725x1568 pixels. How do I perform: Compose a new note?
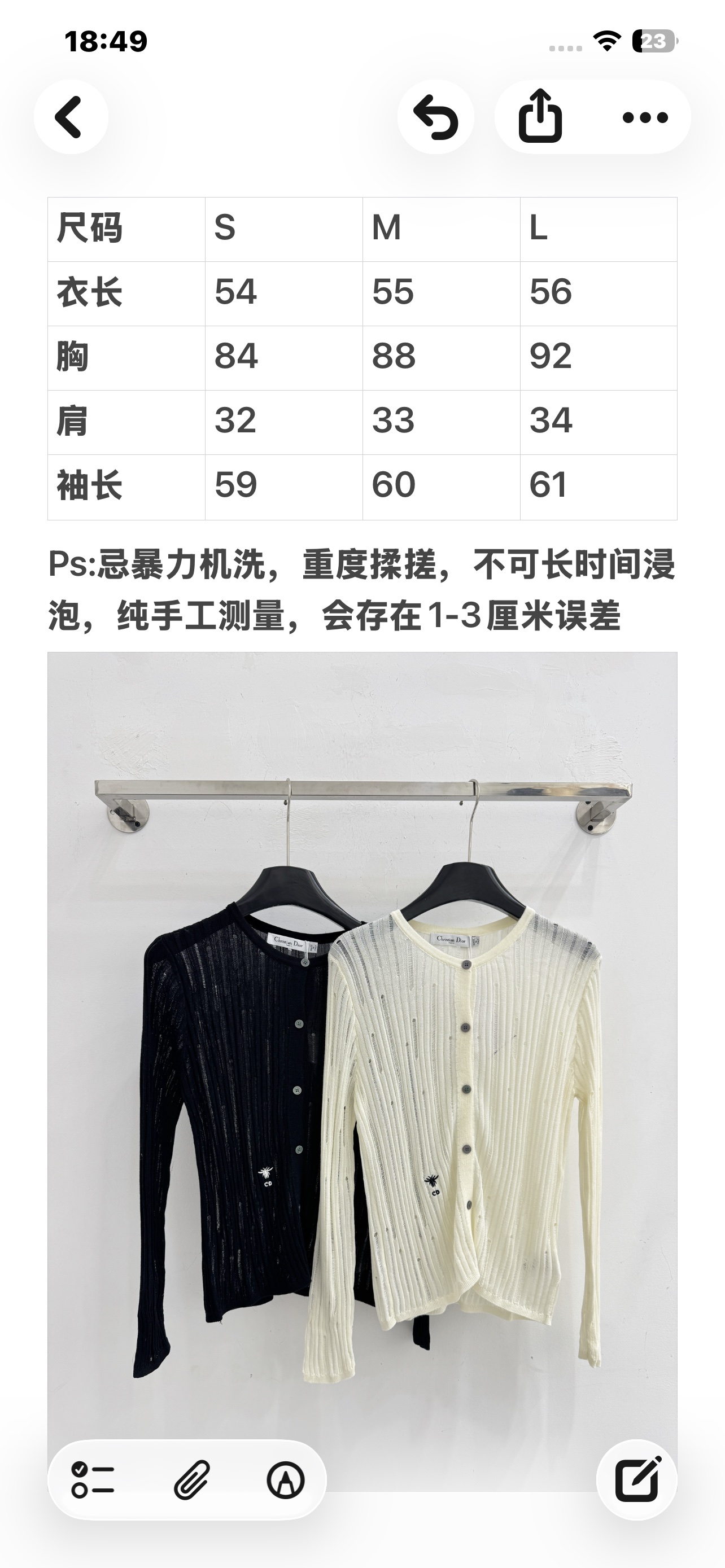click(637, 1480)
